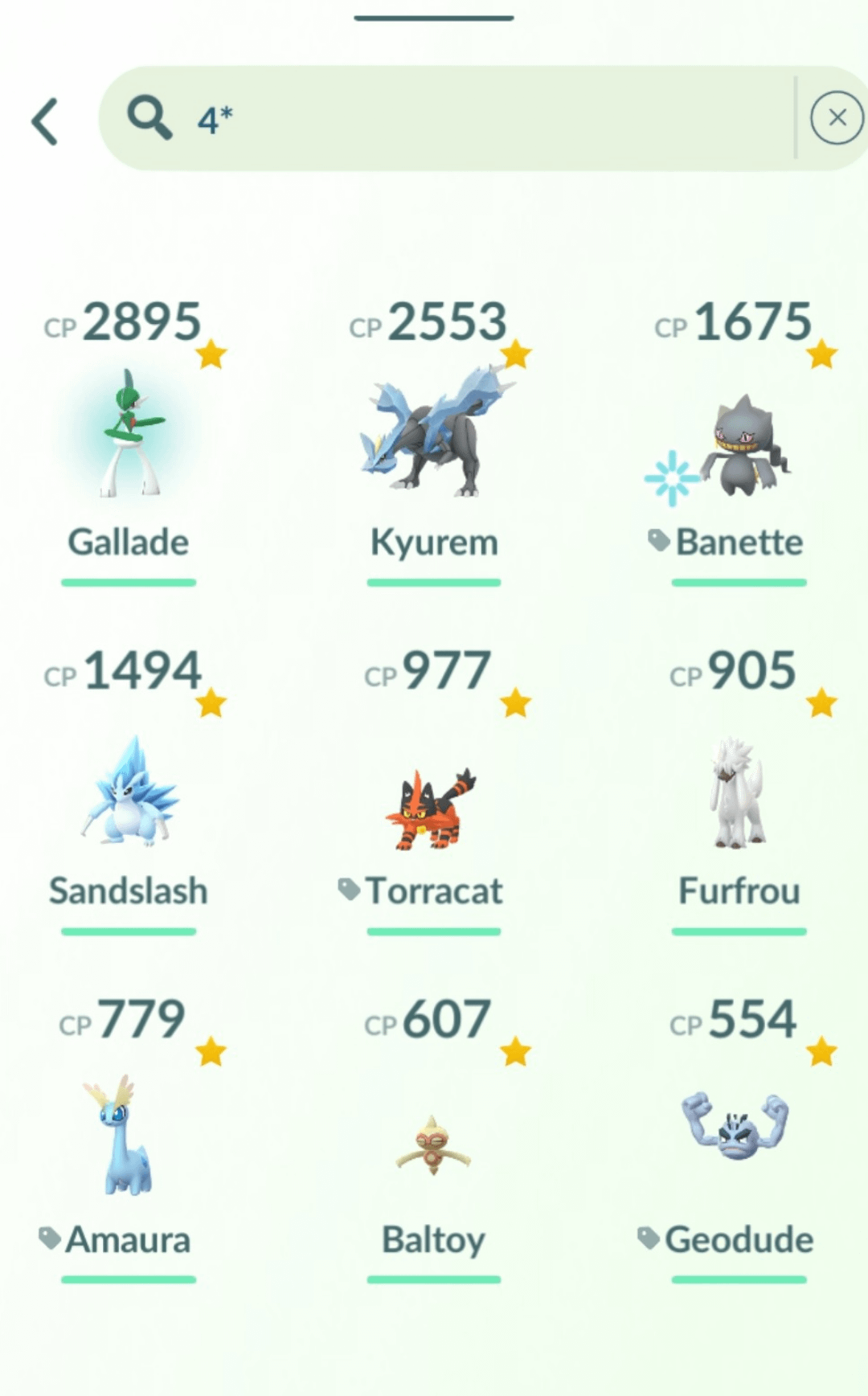Open the Sandslash CP 1494 entry

[129, 792]
